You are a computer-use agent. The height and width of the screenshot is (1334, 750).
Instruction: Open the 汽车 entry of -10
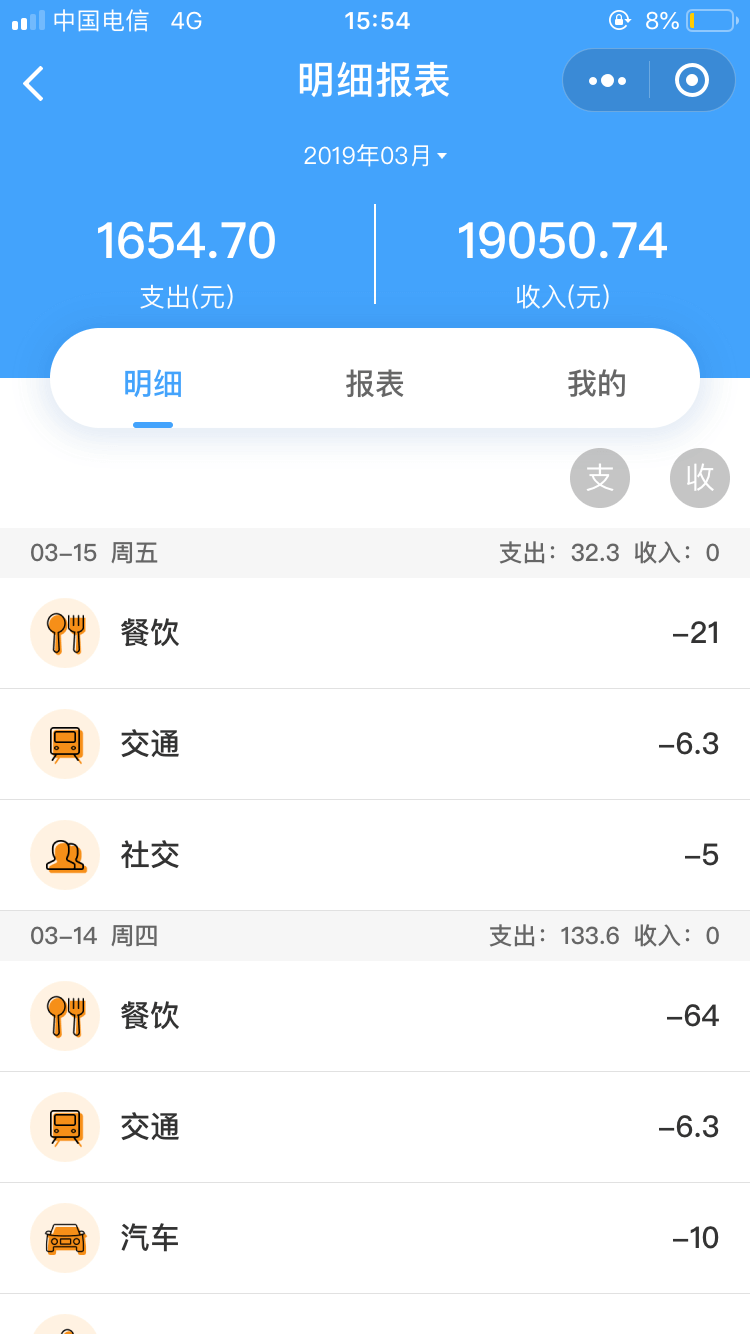click(375, 1238)
